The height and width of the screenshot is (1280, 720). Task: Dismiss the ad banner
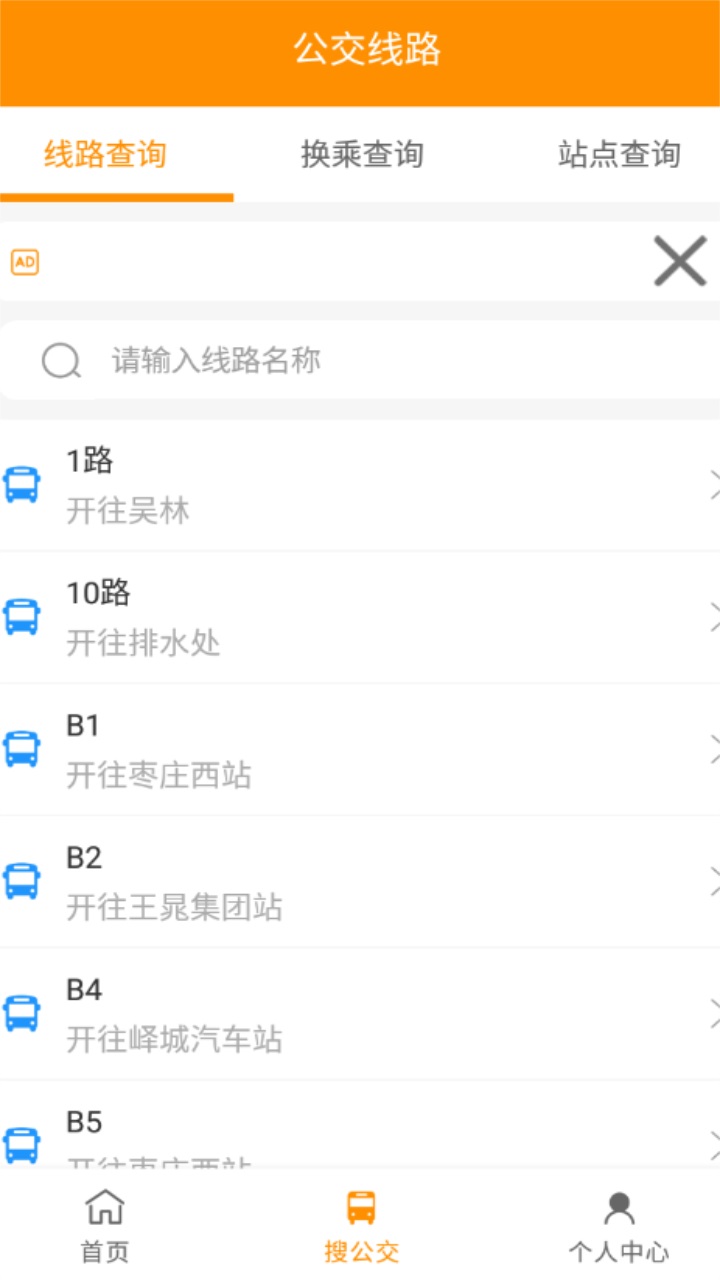pos(680,262)
